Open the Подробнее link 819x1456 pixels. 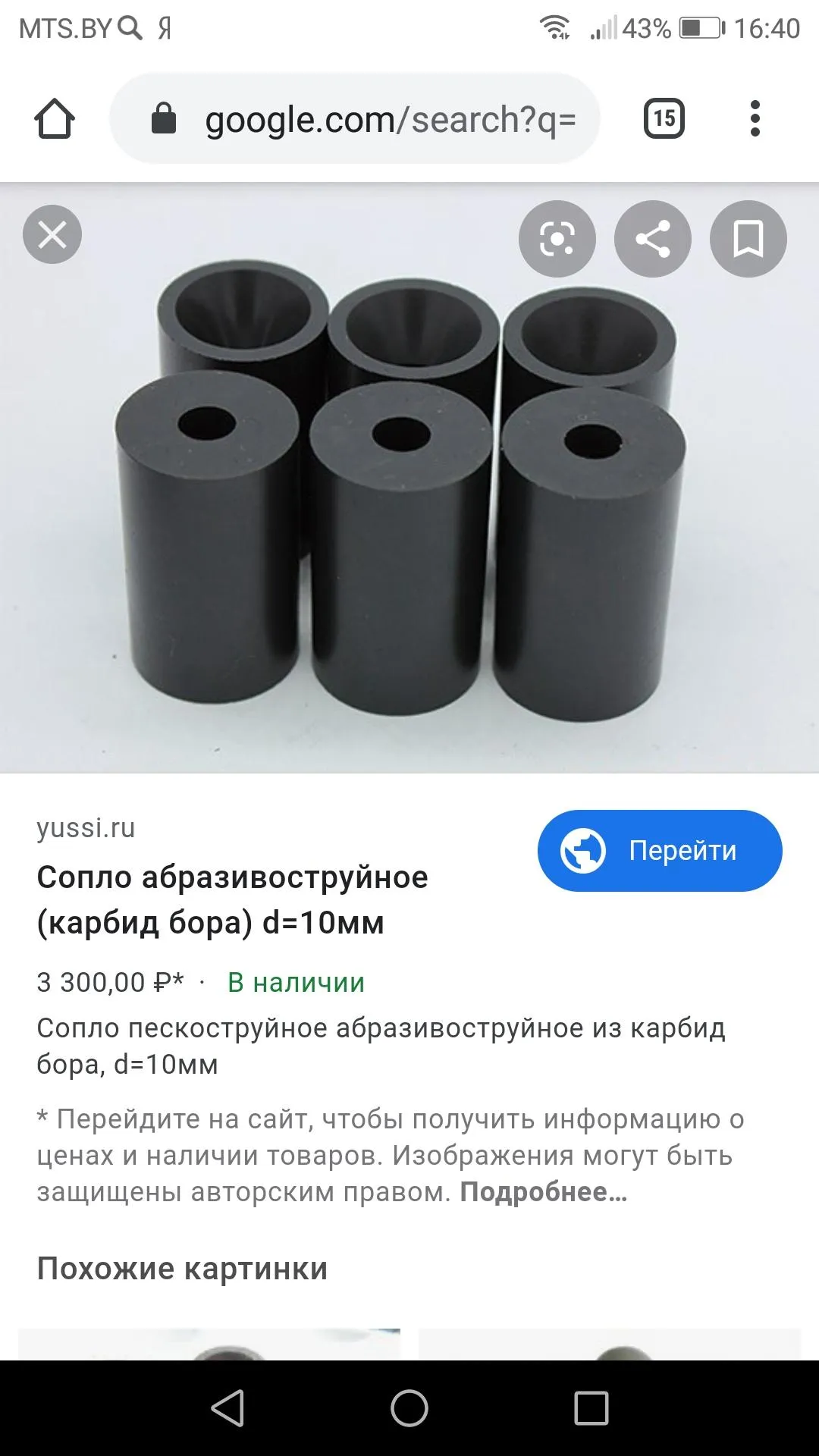544,1192
